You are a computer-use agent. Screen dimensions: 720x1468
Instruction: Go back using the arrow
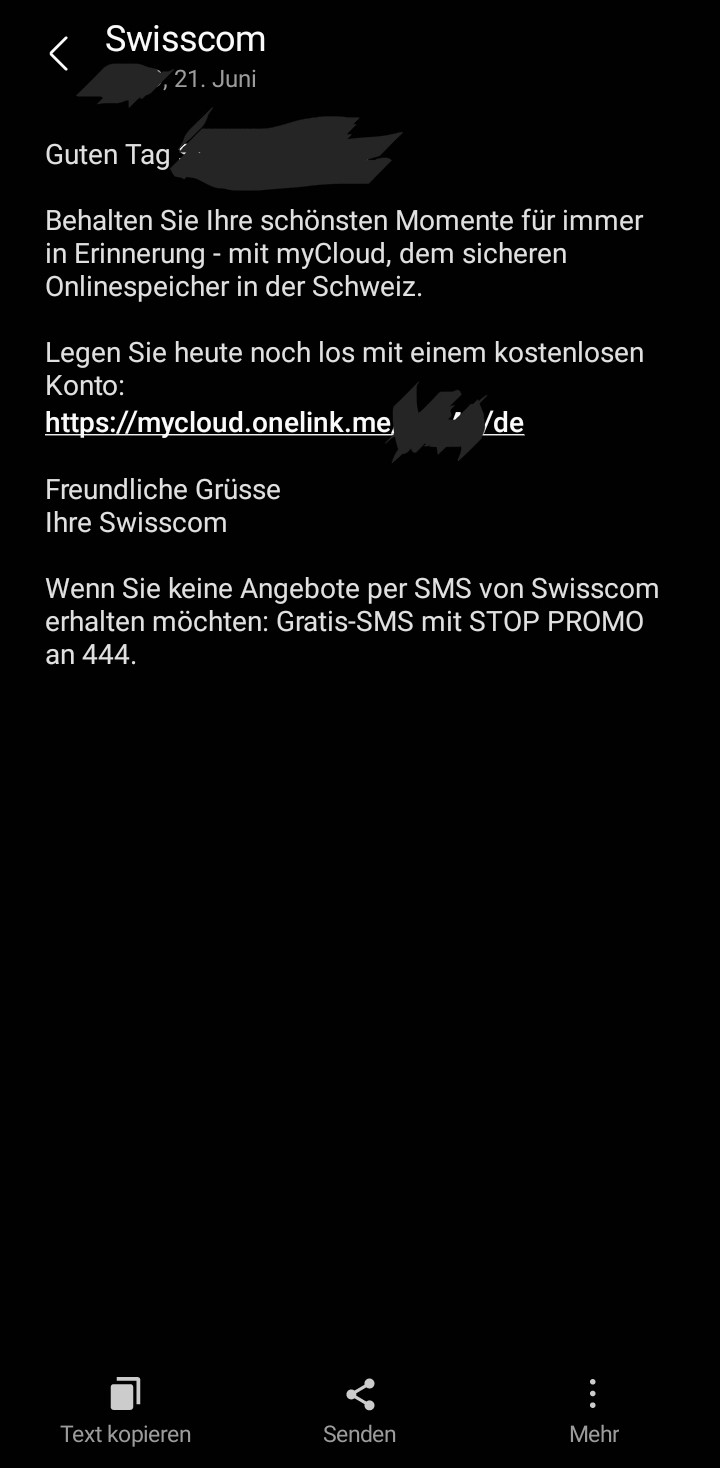pos(59,54)
